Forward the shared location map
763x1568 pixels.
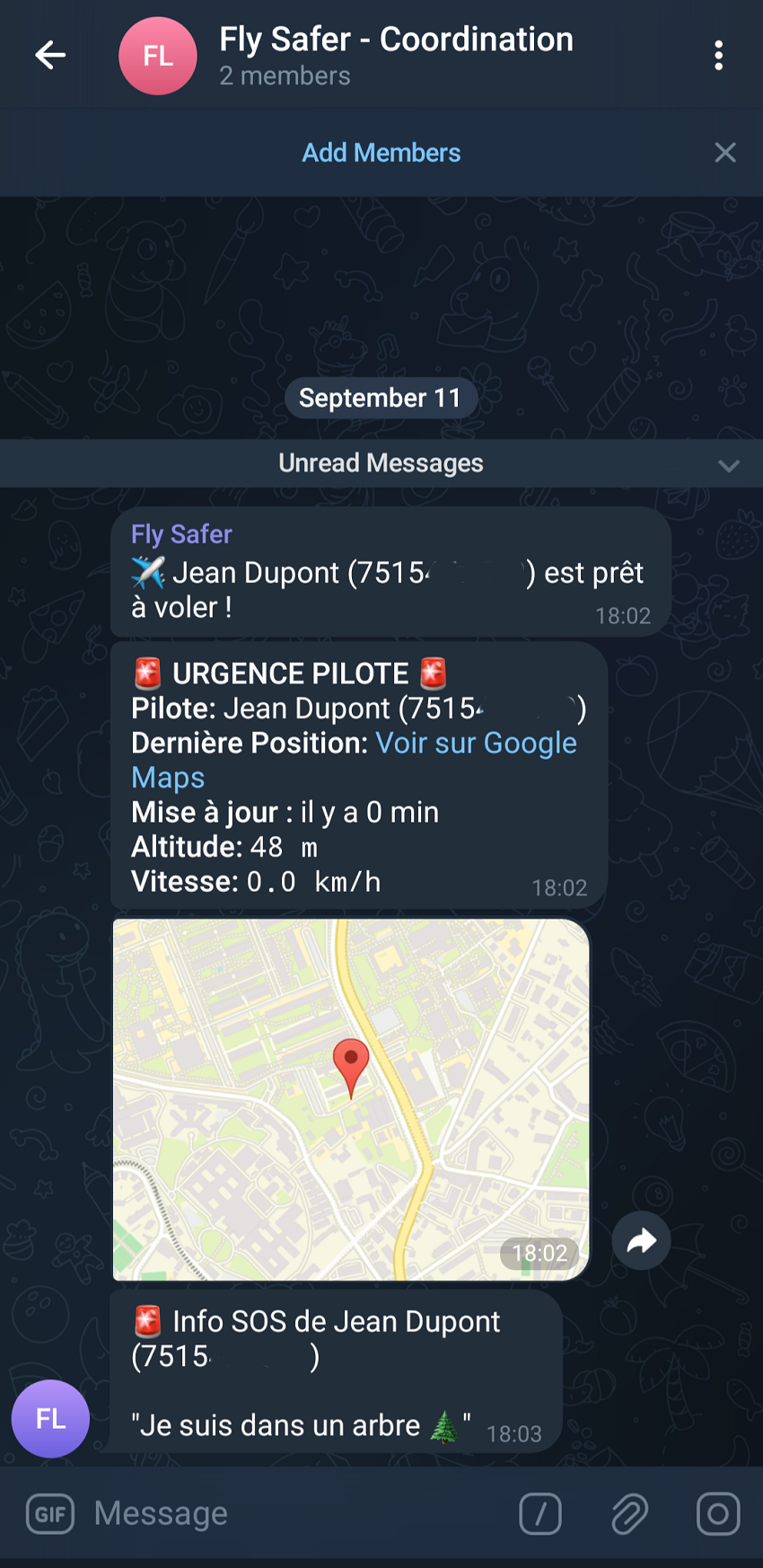click(x=641, y=1240)
